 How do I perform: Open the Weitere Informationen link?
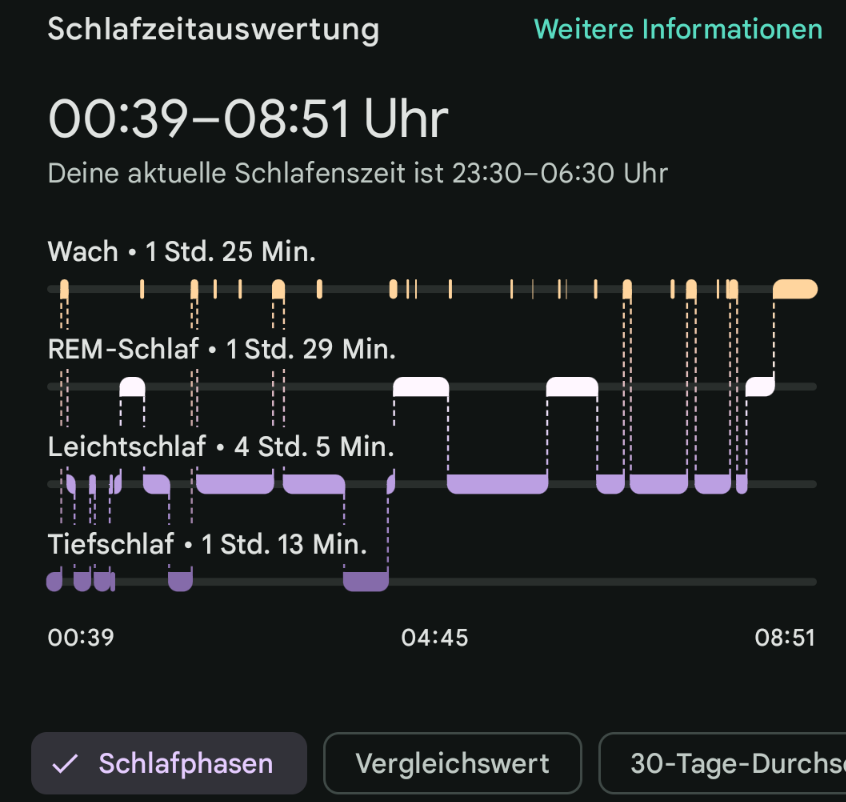click(678, 29)
